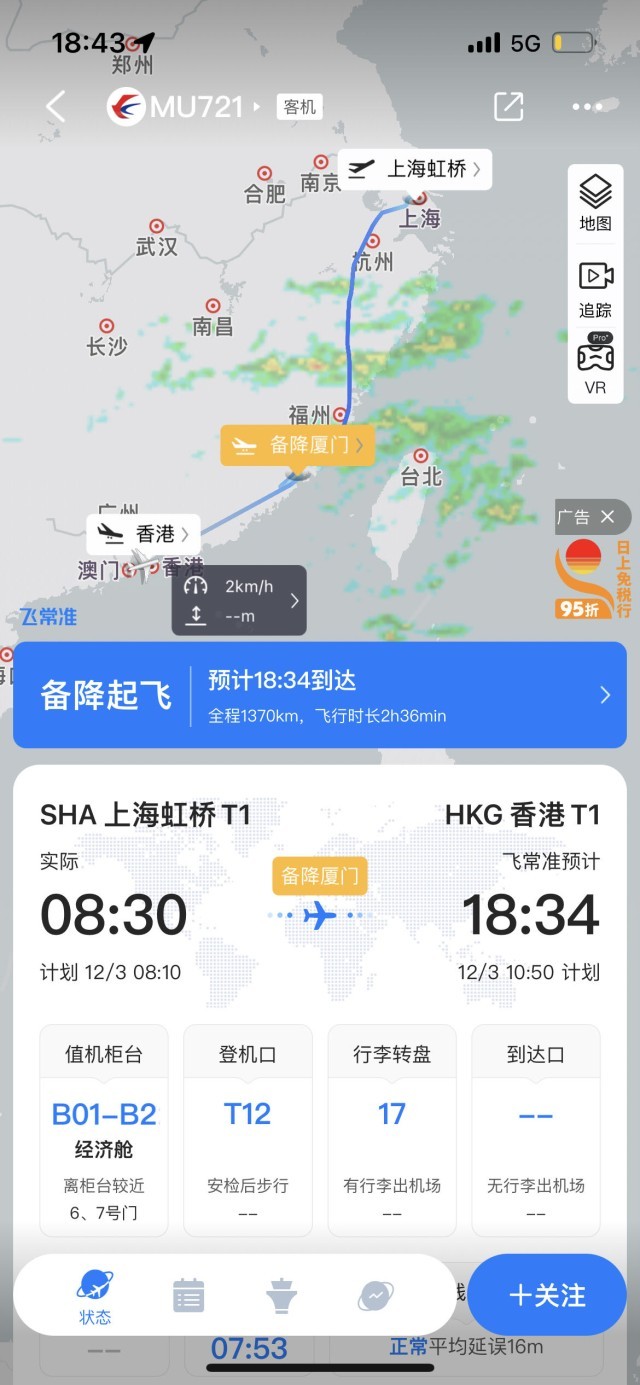Switch to the trend chart tab
640x1385 pixels.
[375, 1296]
